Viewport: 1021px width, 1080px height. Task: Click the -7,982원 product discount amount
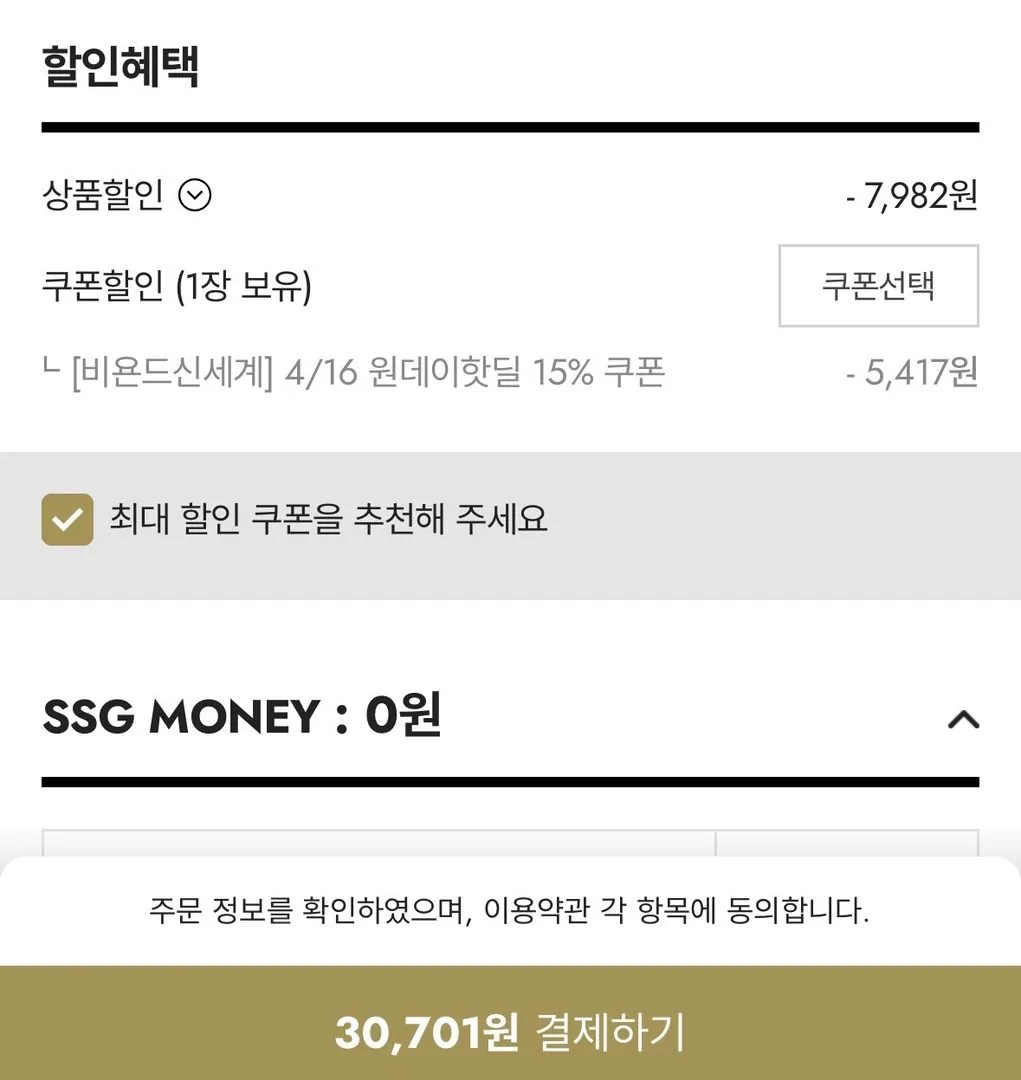pos(911,197)
